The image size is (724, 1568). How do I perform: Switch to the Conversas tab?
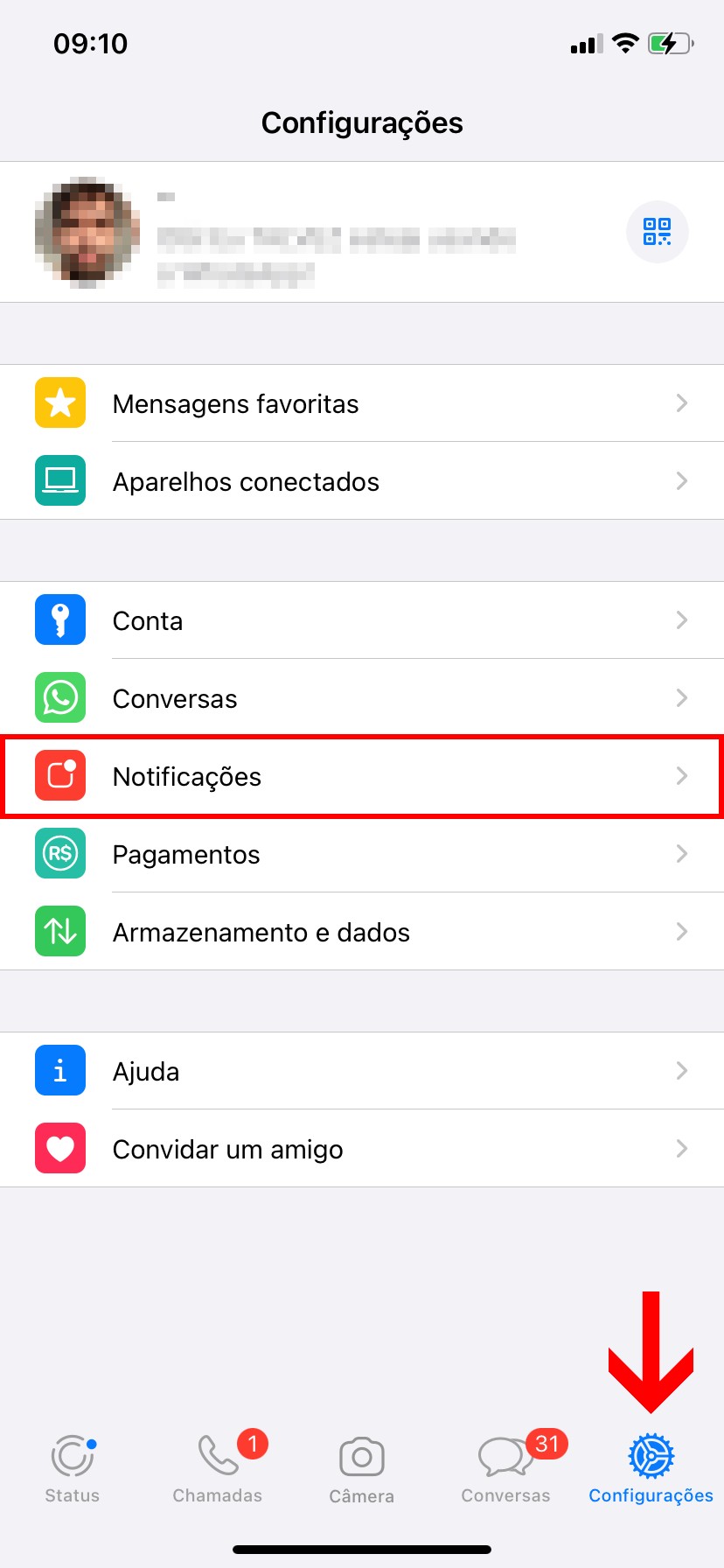pos(506,1468)
